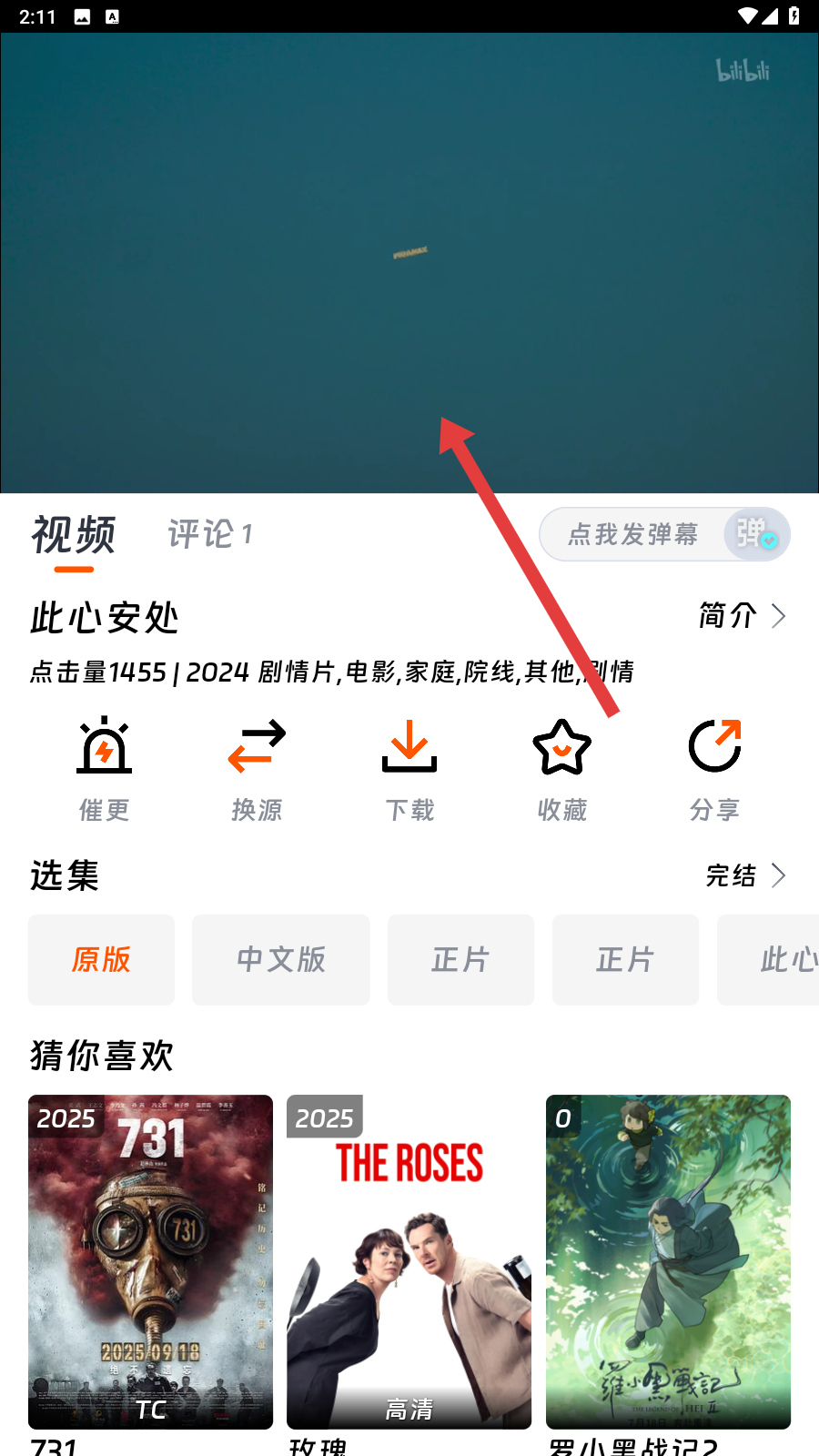Toggle the 弹 danmaku switch
819x1456 pixels.
coord(756,534)
